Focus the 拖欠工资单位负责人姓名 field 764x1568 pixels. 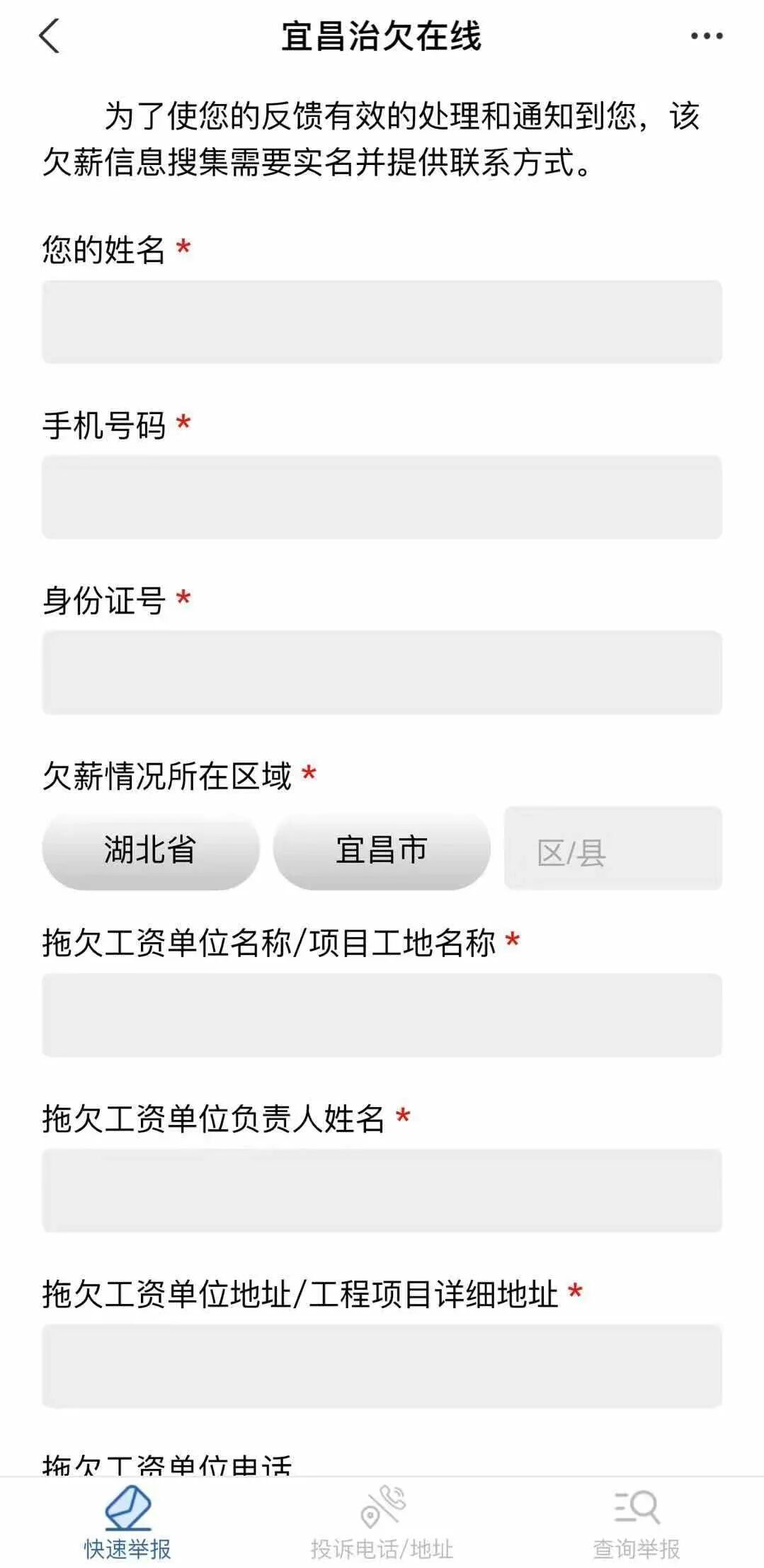click(382, 1191)
